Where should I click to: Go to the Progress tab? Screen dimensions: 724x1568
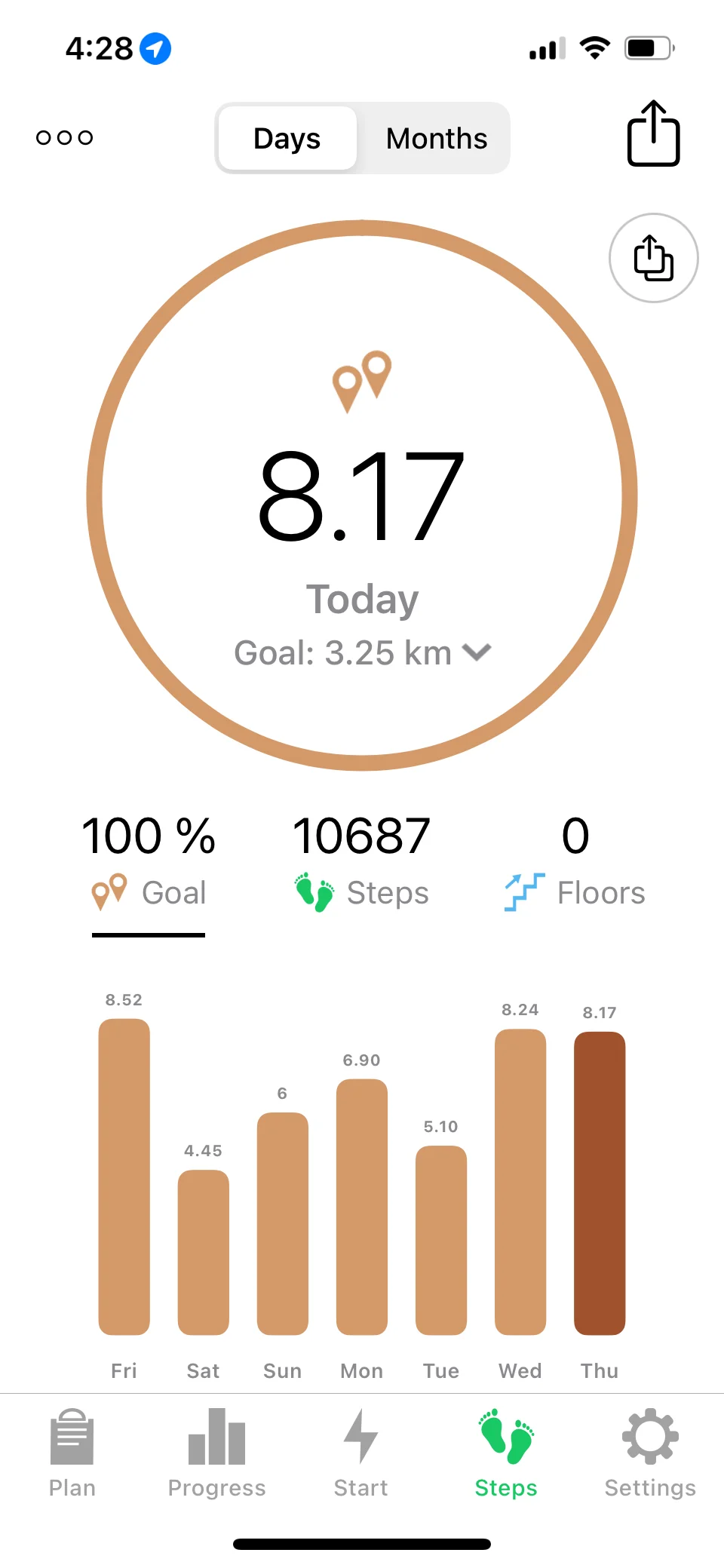[x=217, y=1453]
